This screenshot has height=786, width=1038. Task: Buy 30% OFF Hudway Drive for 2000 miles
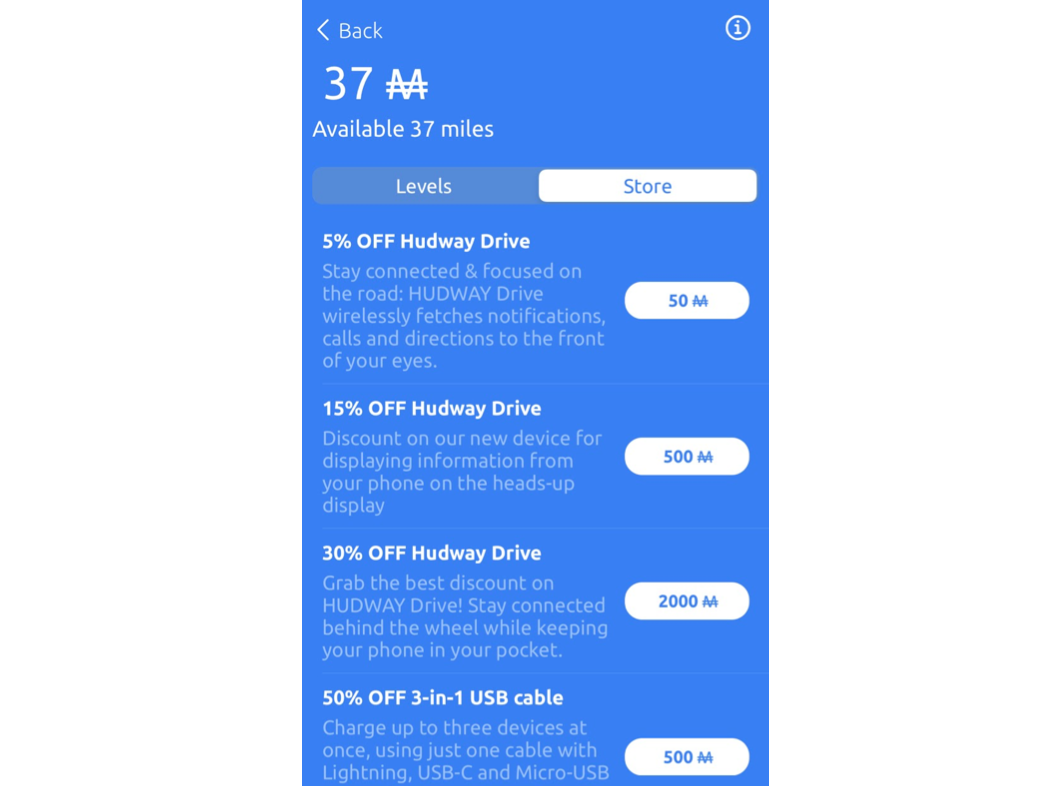[x=686, y=601]
